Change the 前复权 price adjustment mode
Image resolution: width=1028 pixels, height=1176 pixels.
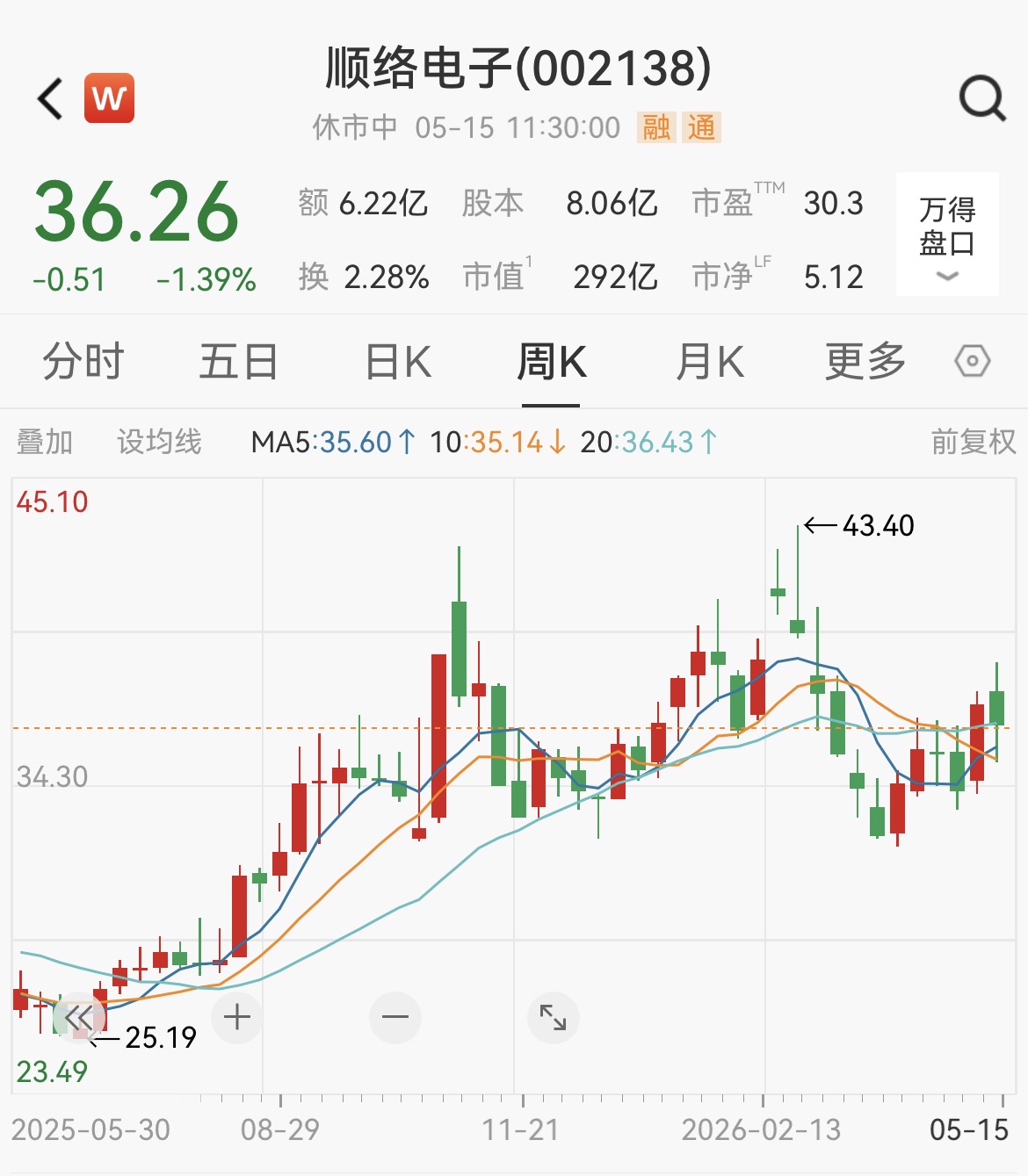(974, 442)
